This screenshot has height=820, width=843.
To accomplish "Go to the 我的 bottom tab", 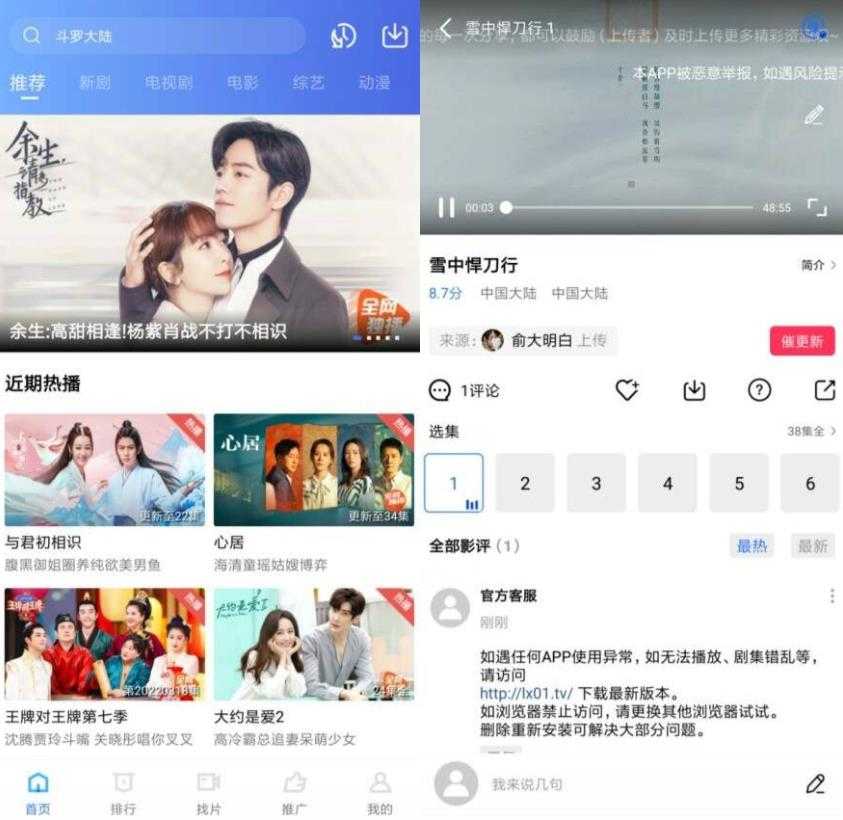I will pos(379,793).
